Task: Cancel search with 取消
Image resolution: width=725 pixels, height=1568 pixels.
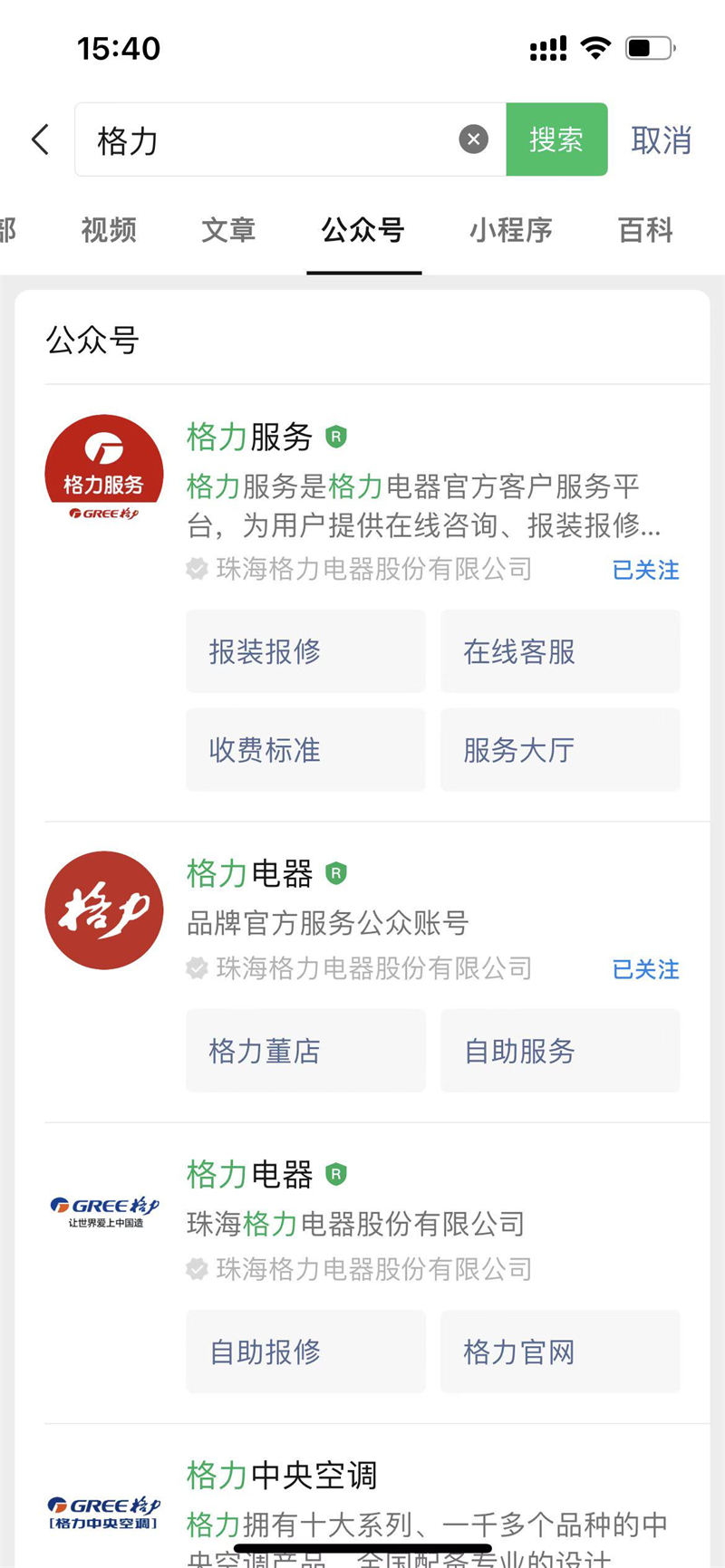Action: [661, 140]
